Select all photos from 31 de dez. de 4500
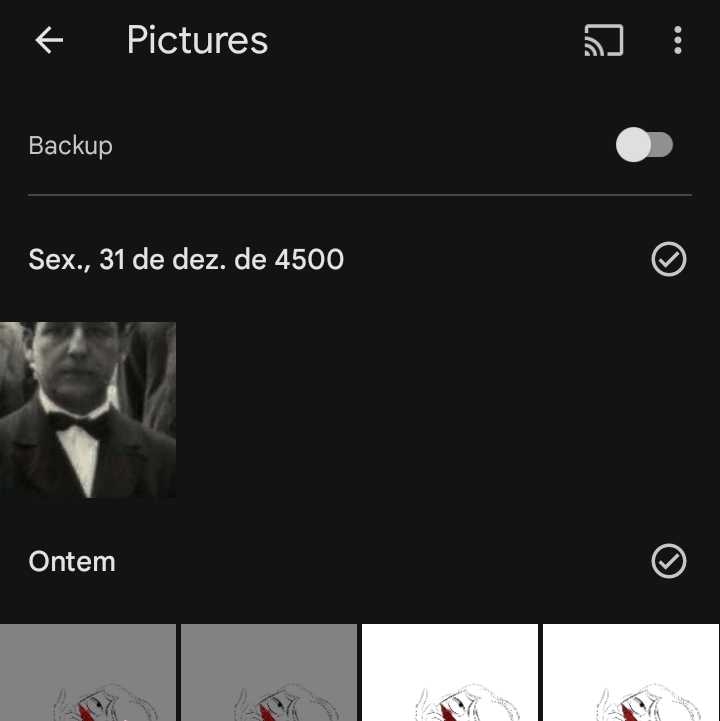 coord(668,260)
